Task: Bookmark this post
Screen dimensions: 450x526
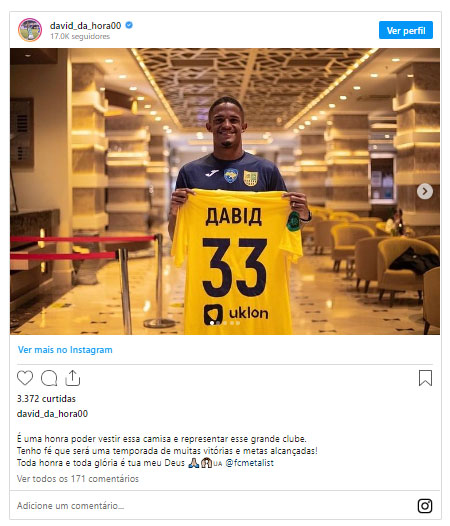Action: coord(425,378)
